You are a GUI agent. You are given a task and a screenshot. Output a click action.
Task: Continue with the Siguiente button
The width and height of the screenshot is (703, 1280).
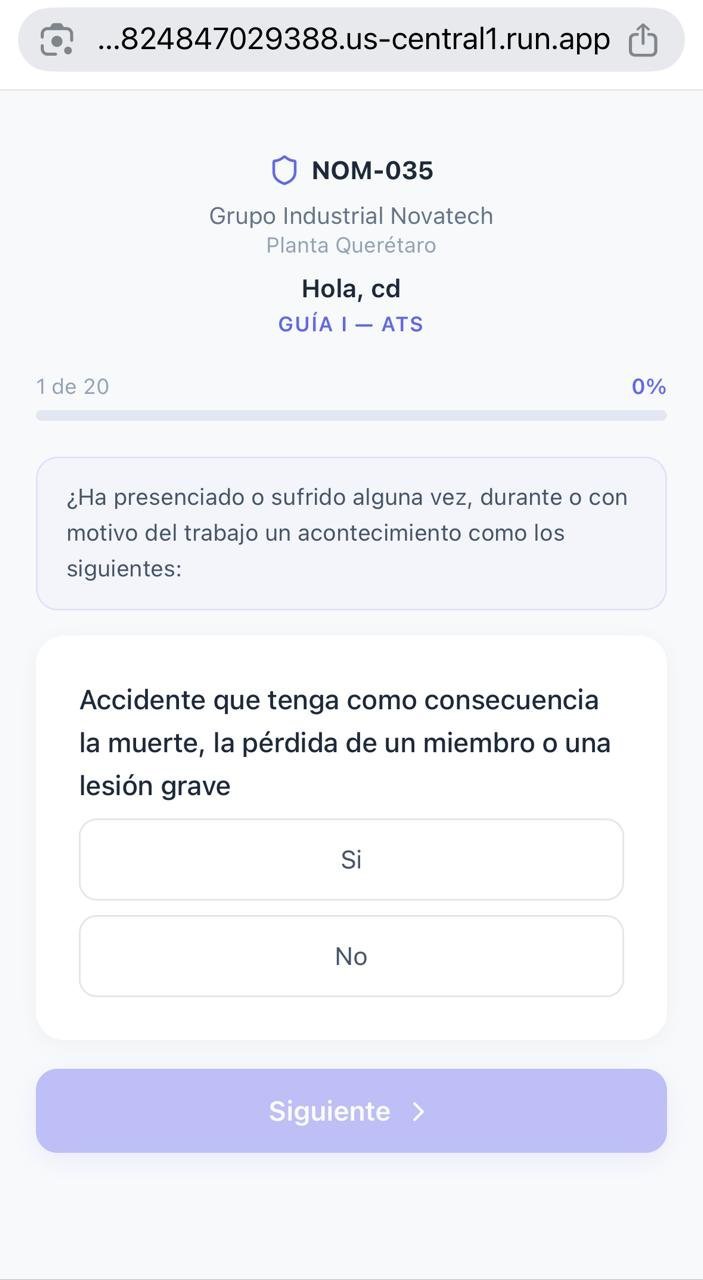point(351,1111)
